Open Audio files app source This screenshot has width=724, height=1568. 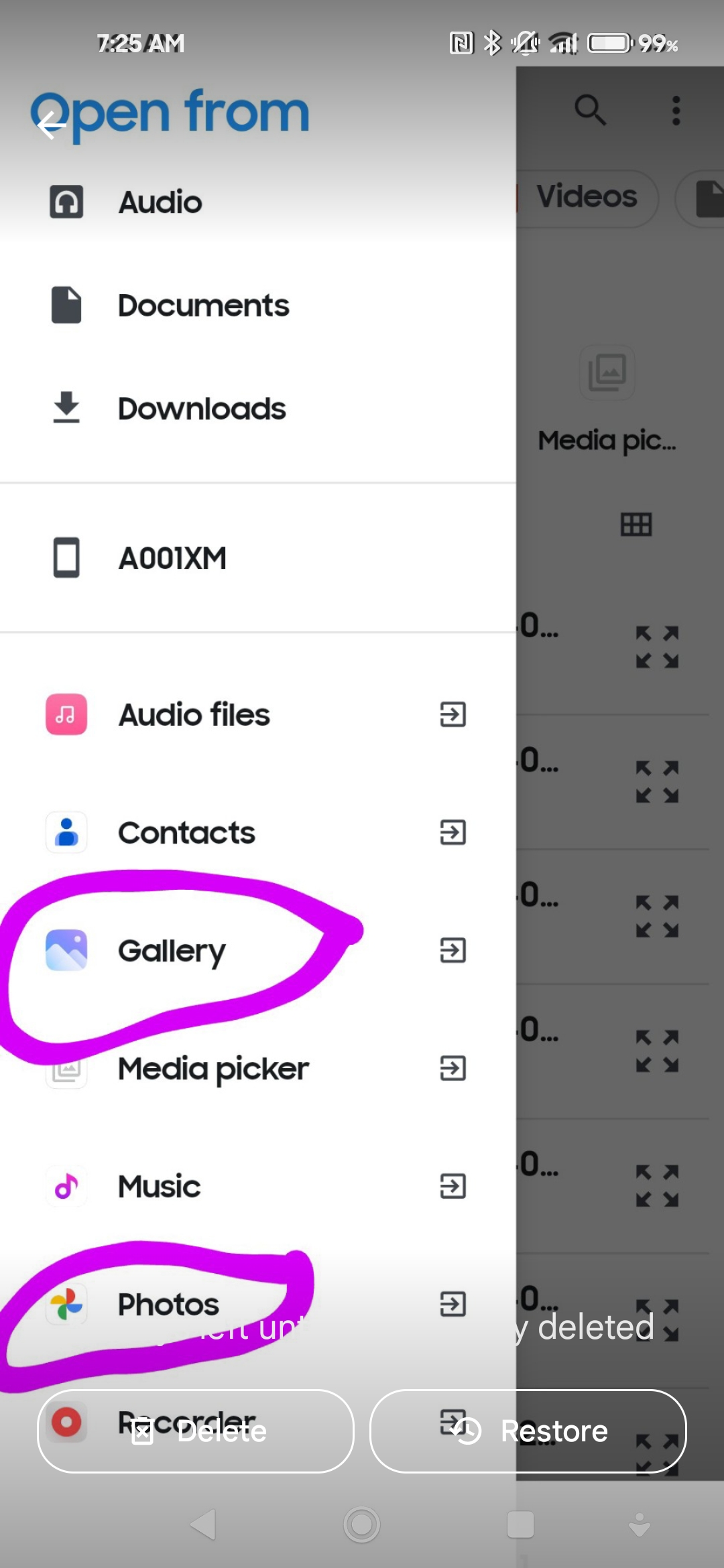(258, 714)
